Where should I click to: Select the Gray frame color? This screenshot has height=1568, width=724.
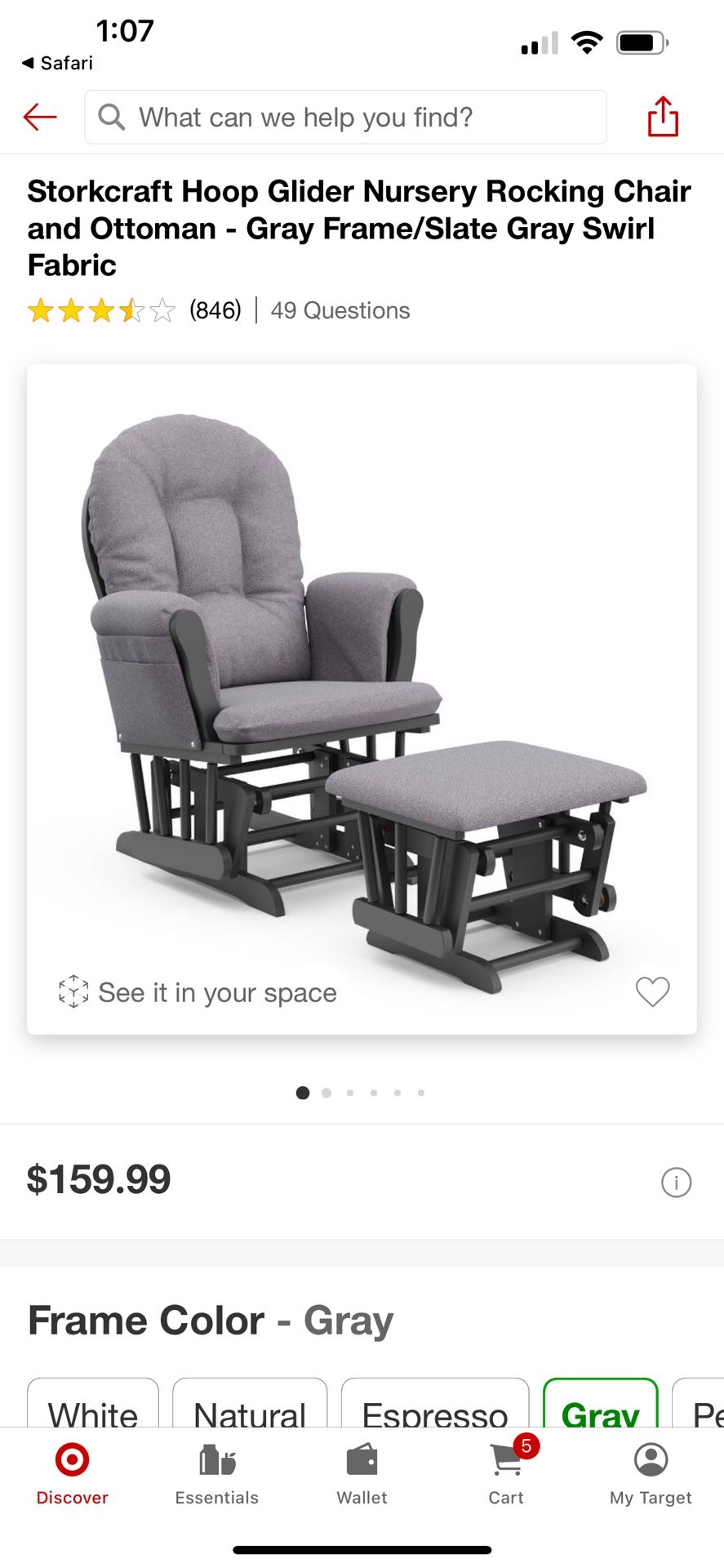click(x=600, y=1408)
